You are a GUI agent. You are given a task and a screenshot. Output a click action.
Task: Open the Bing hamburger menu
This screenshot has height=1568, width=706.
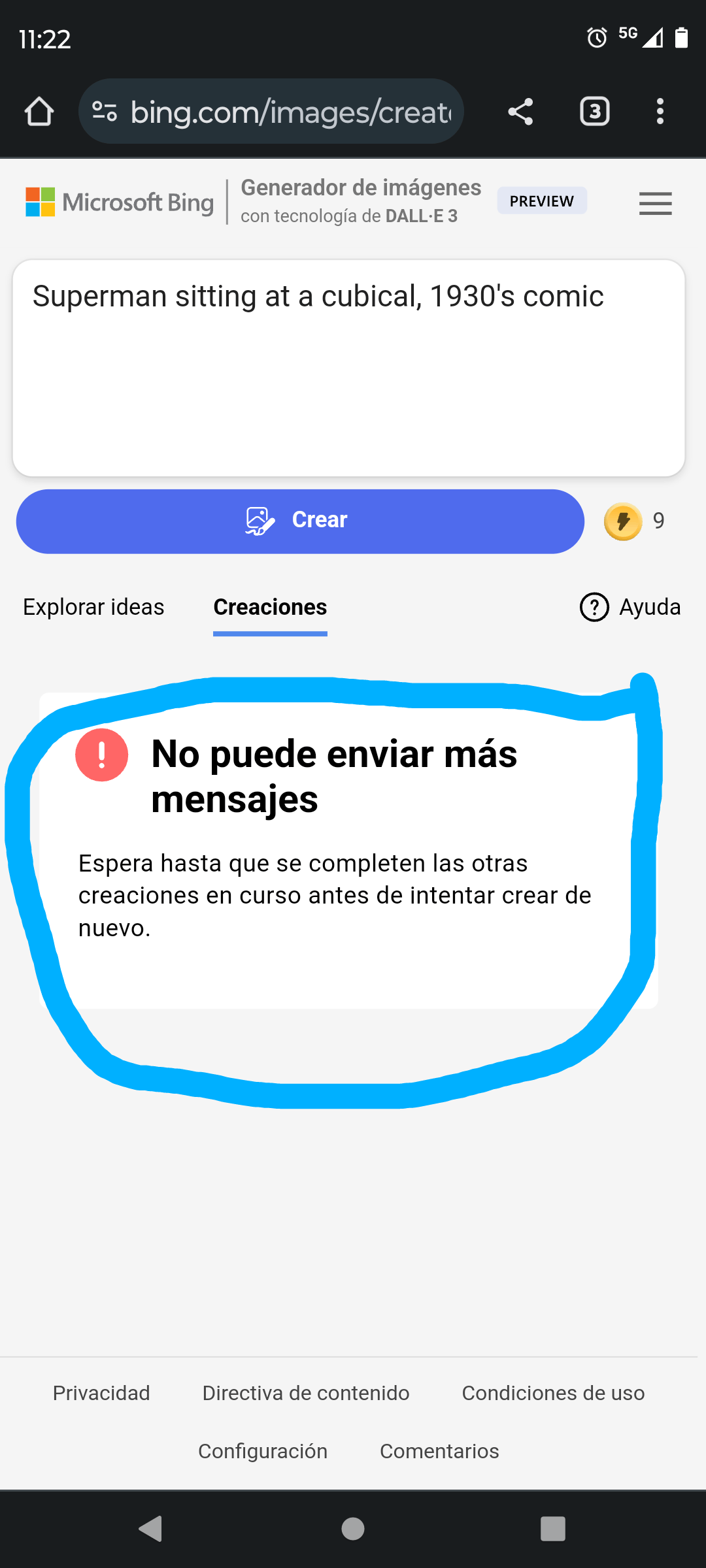(x=655, y=203)
